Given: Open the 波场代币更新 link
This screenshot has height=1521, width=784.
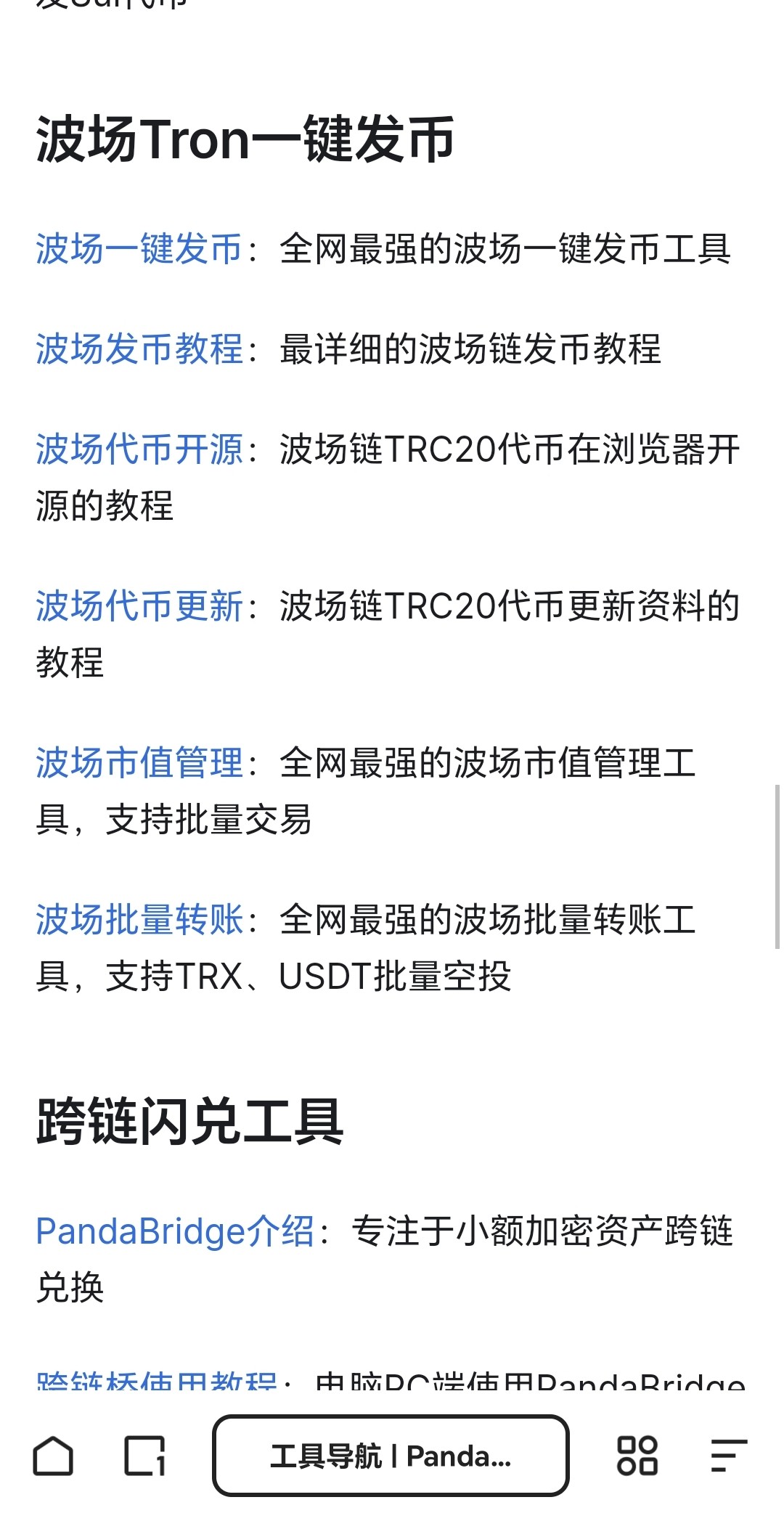Looking at the screenshot, I should pyautogui.click(x=139, y=606).
